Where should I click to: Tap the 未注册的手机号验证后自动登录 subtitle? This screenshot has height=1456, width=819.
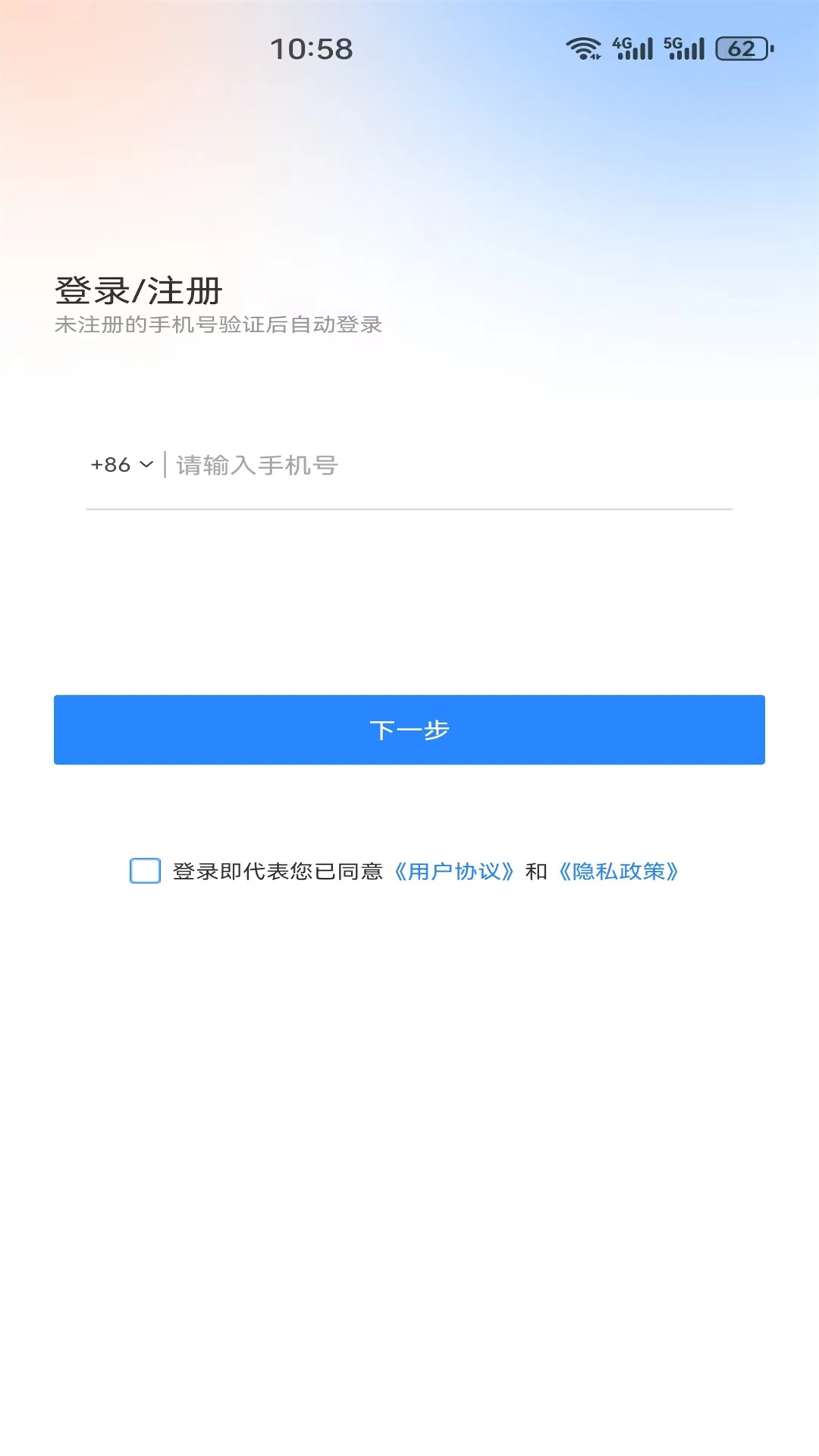click(x=218, y=326)
